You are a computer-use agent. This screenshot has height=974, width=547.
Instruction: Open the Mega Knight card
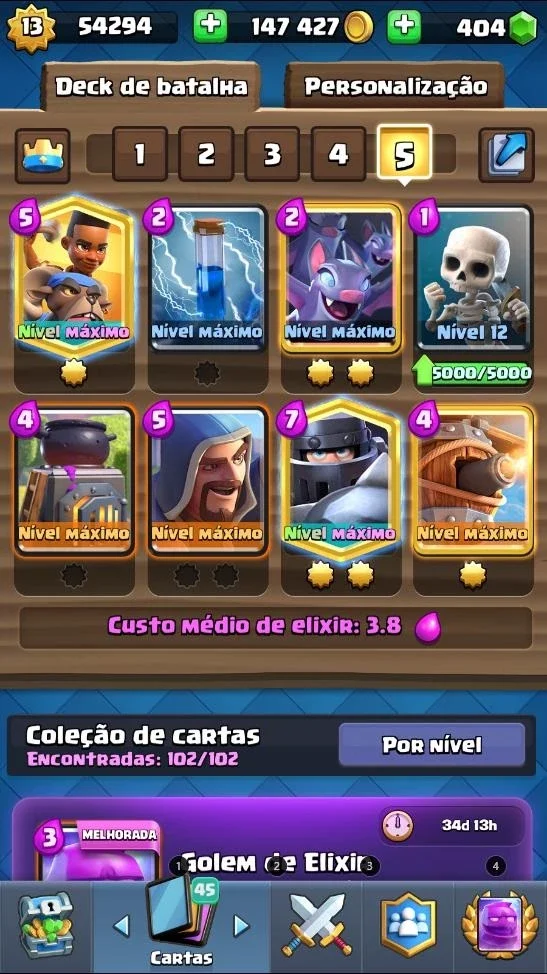click(x=341, y=481)
